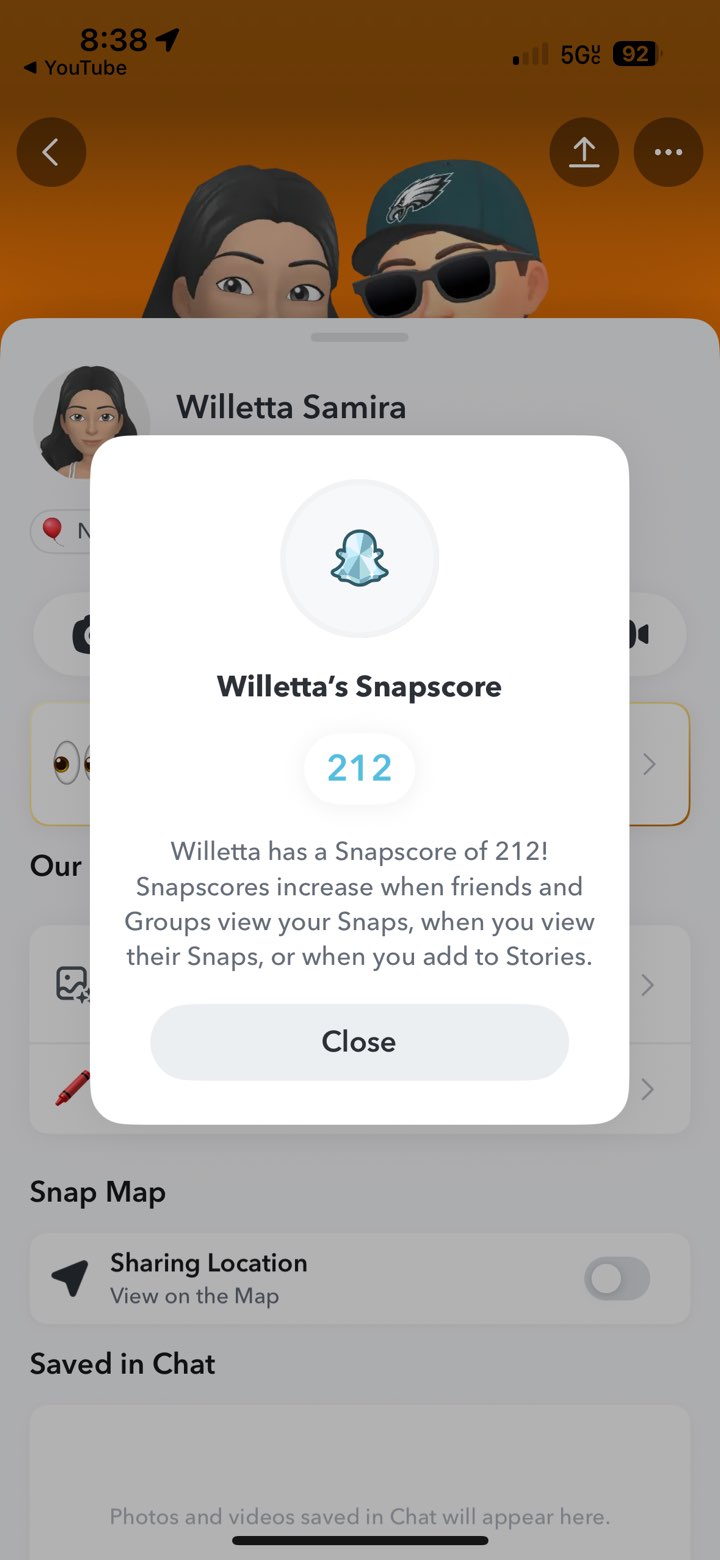
Task: Share this profile with the upload icon
Action: tap(584, 152)
